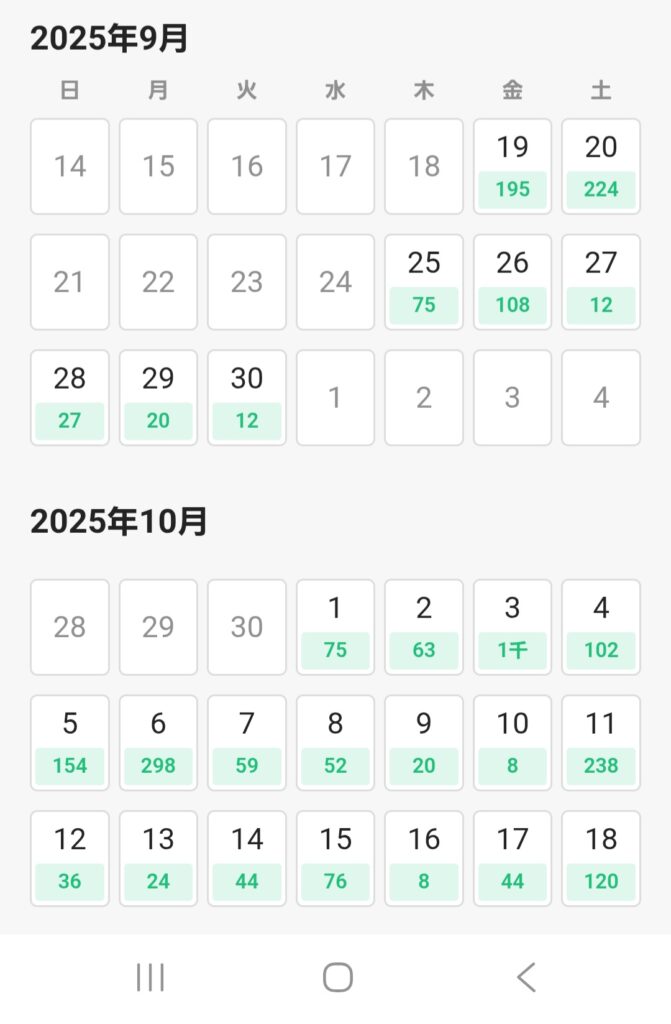Select October 6 with 298 available

click(158, 743)
